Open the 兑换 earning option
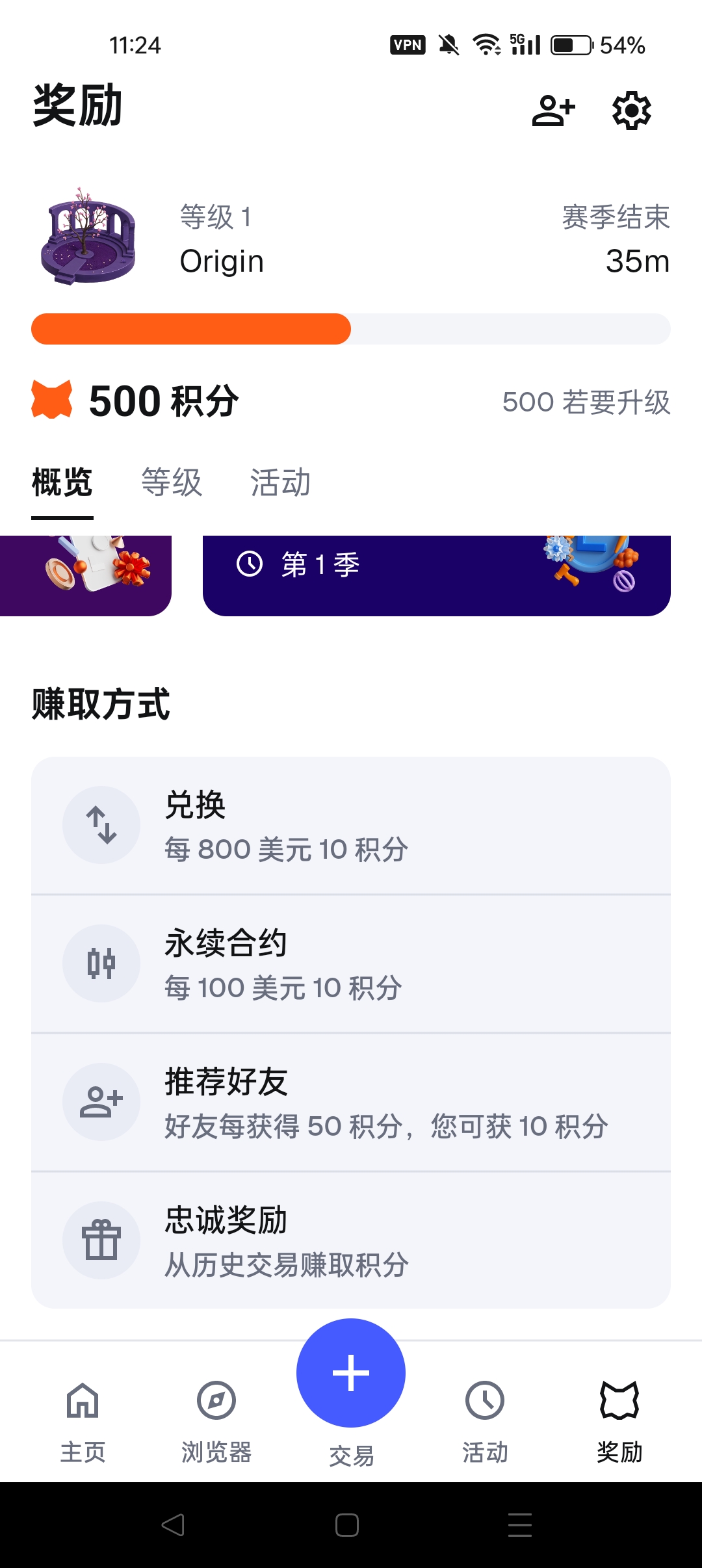The image size is (702, 1568). coord(351,826)
